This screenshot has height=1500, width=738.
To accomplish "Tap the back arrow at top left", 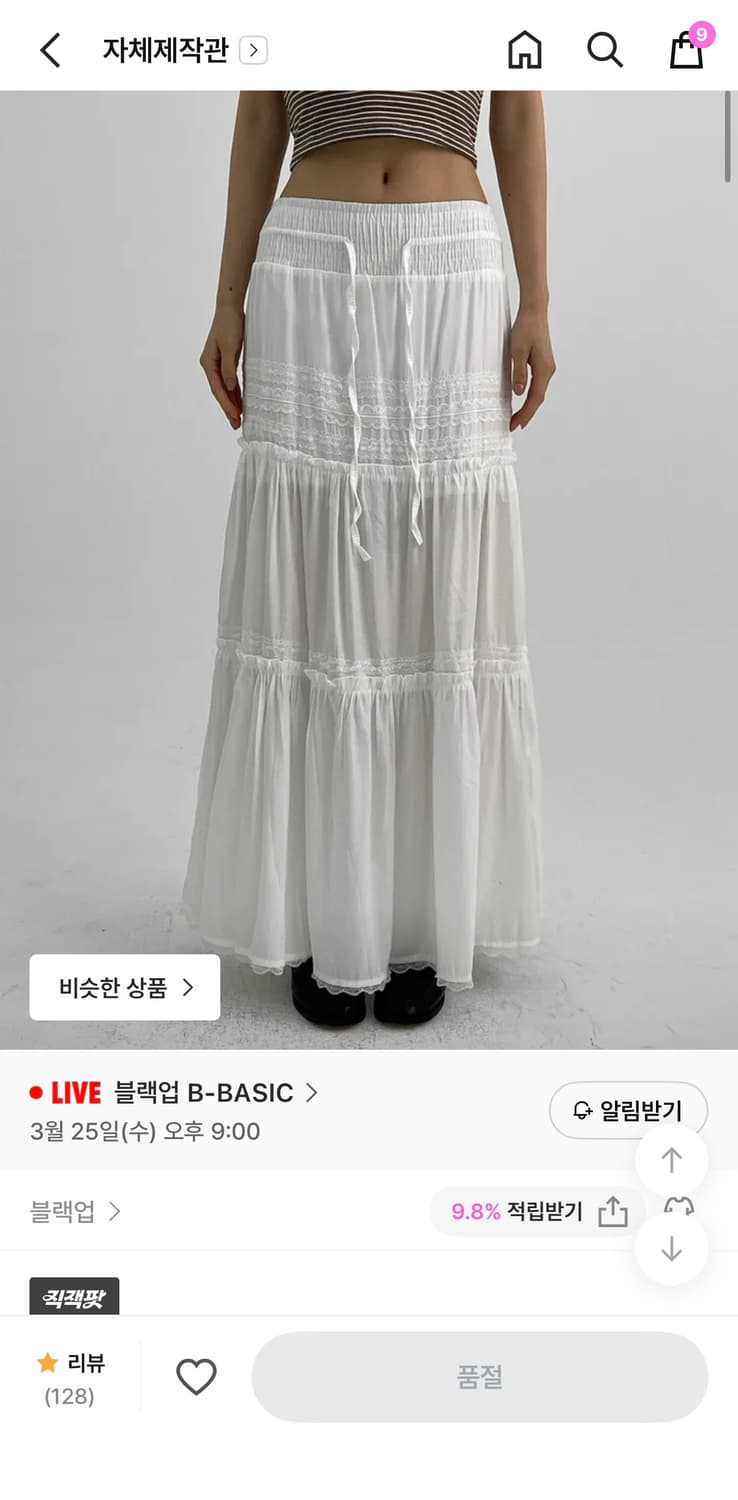I will (48, 48).
